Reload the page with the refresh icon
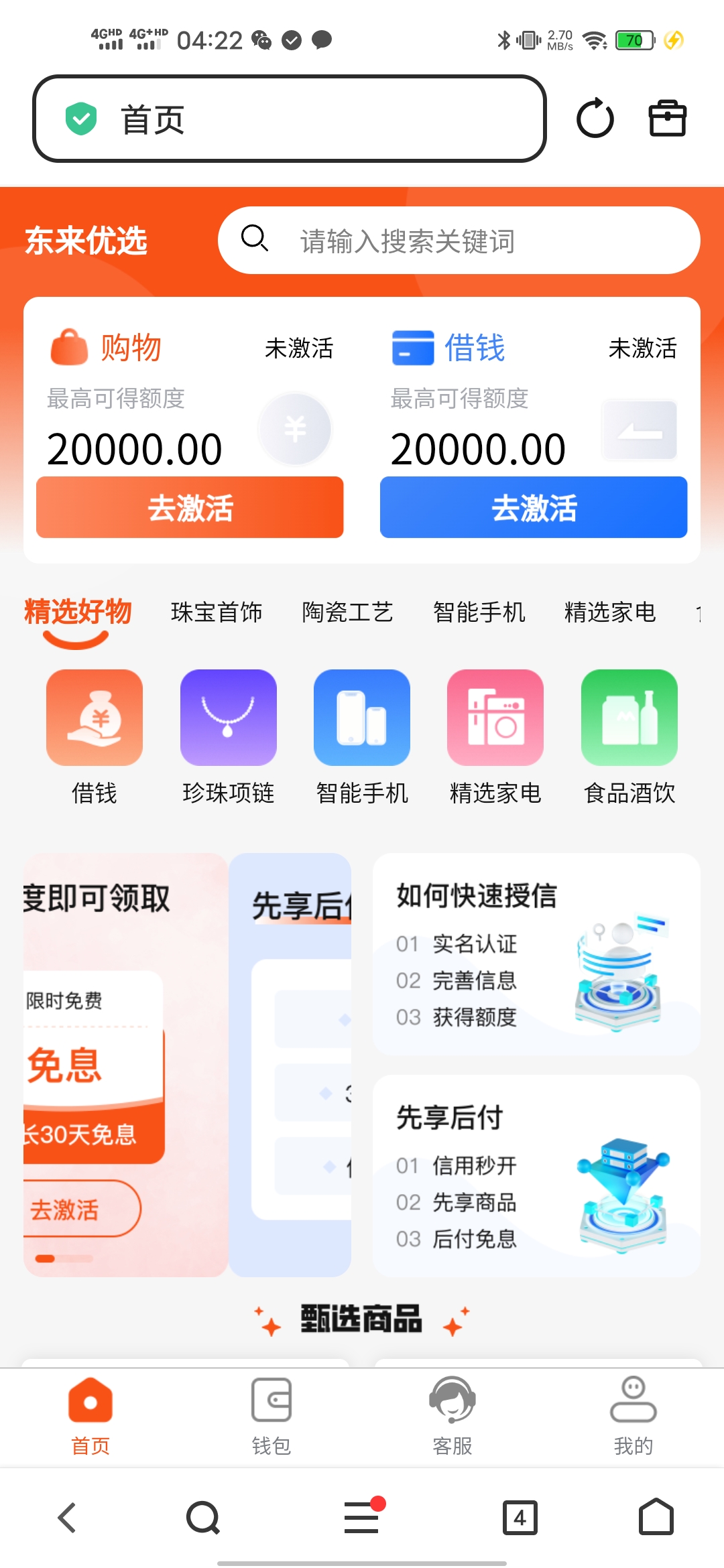Viewport: 724px width, 1568px height. (595, 119)
